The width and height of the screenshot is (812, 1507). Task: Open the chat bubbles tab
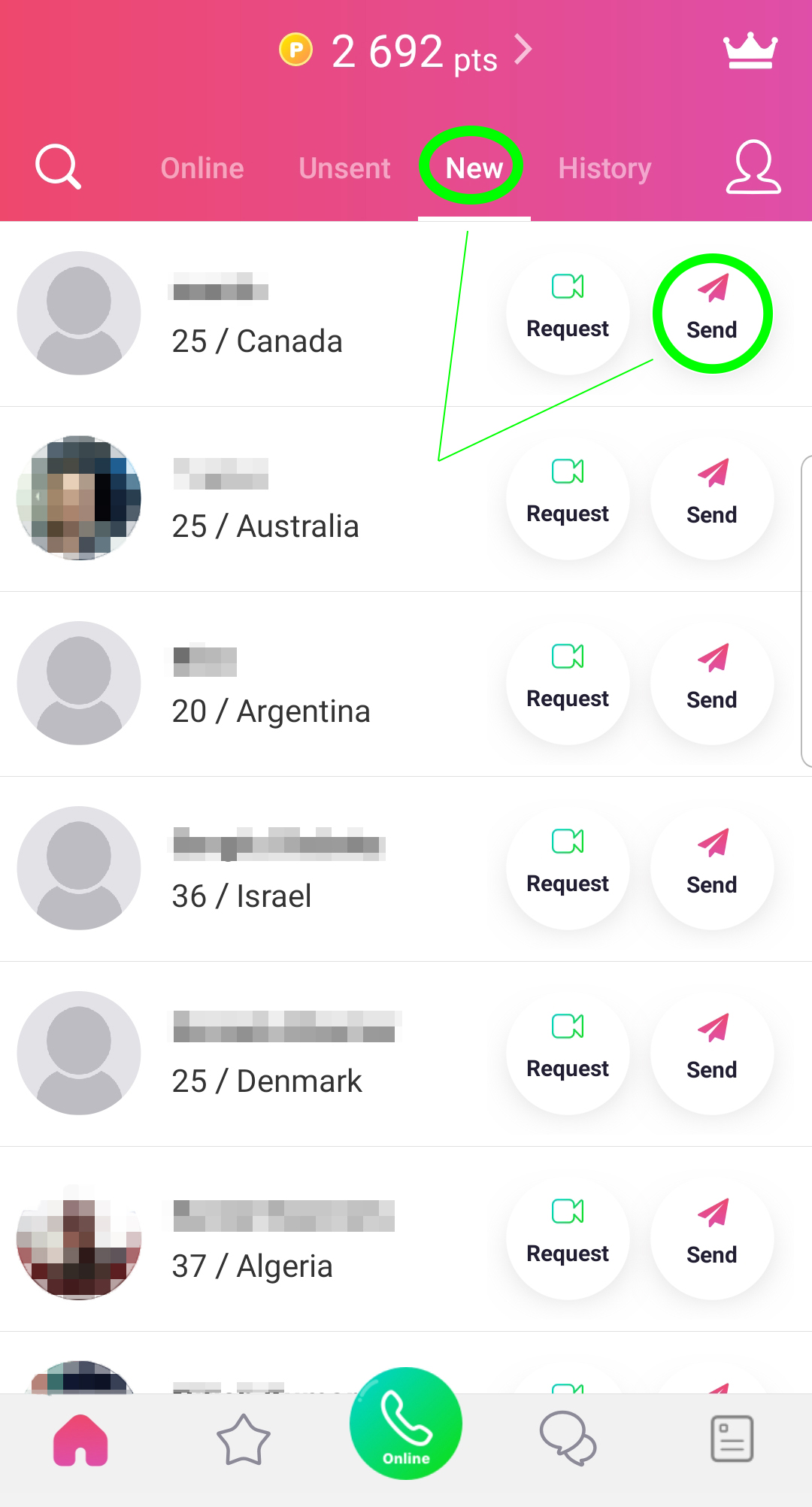(x=568, y=1439)
